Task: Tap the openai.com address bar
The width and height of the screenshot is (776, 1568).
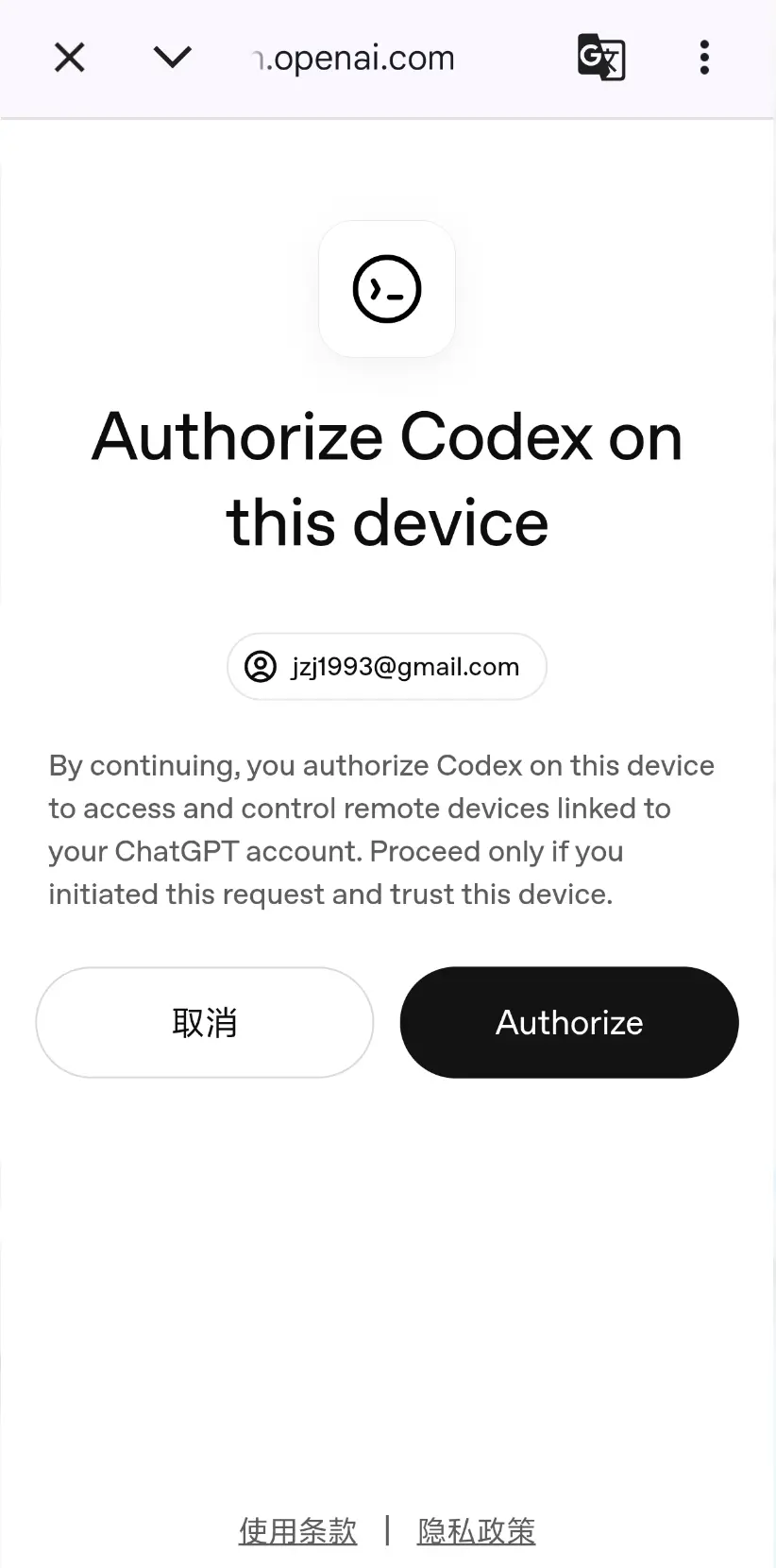Action: pyautogui.click(x=354, y=59)
